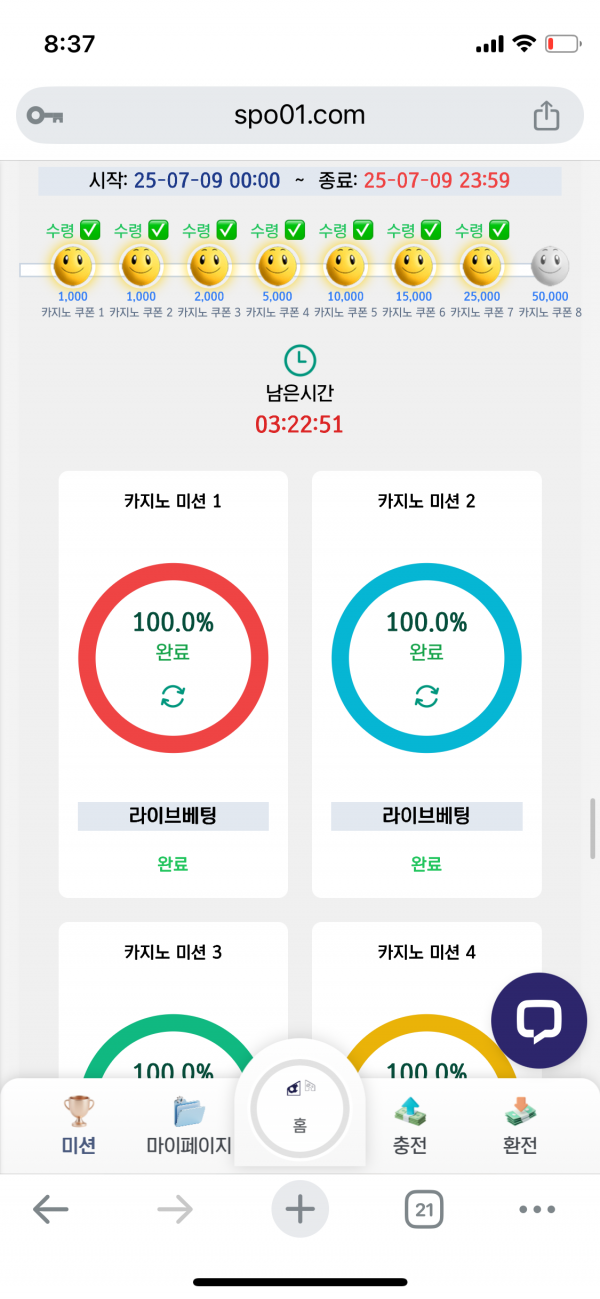Refresh 카지노 미션 1 progress
Screen dimensions: 600x1299
coord(173,696)
